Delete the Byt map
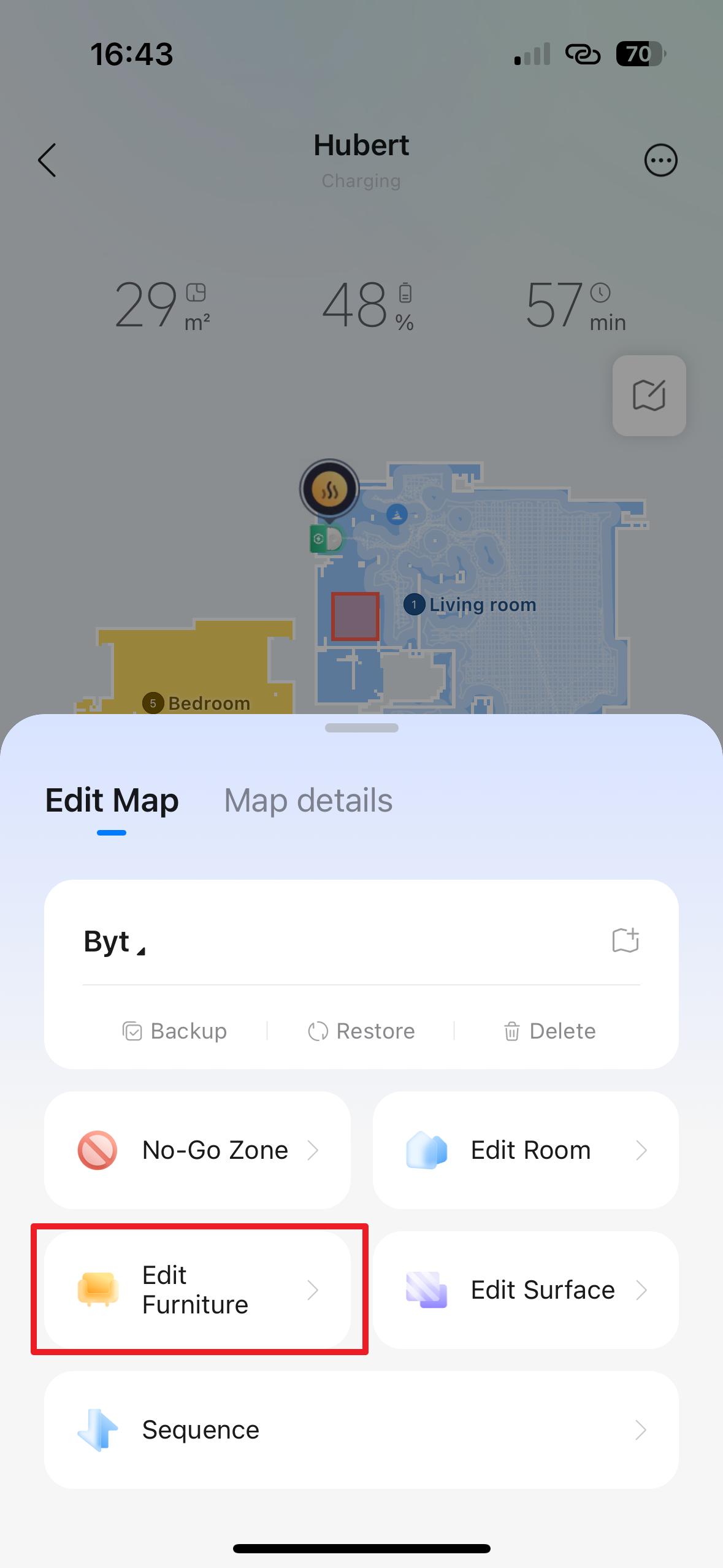 (x=549, y=1031)
